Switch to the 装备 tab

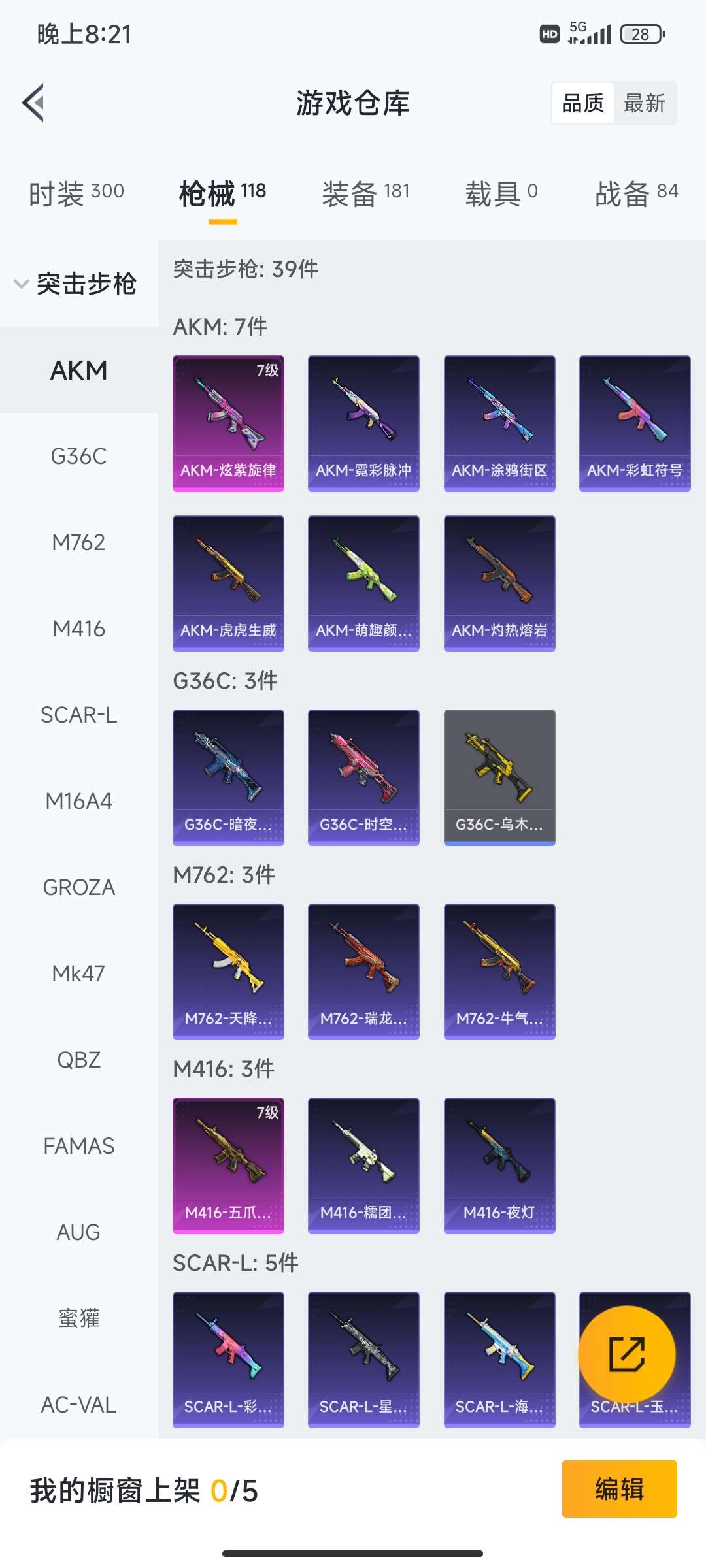click(365, 193)
